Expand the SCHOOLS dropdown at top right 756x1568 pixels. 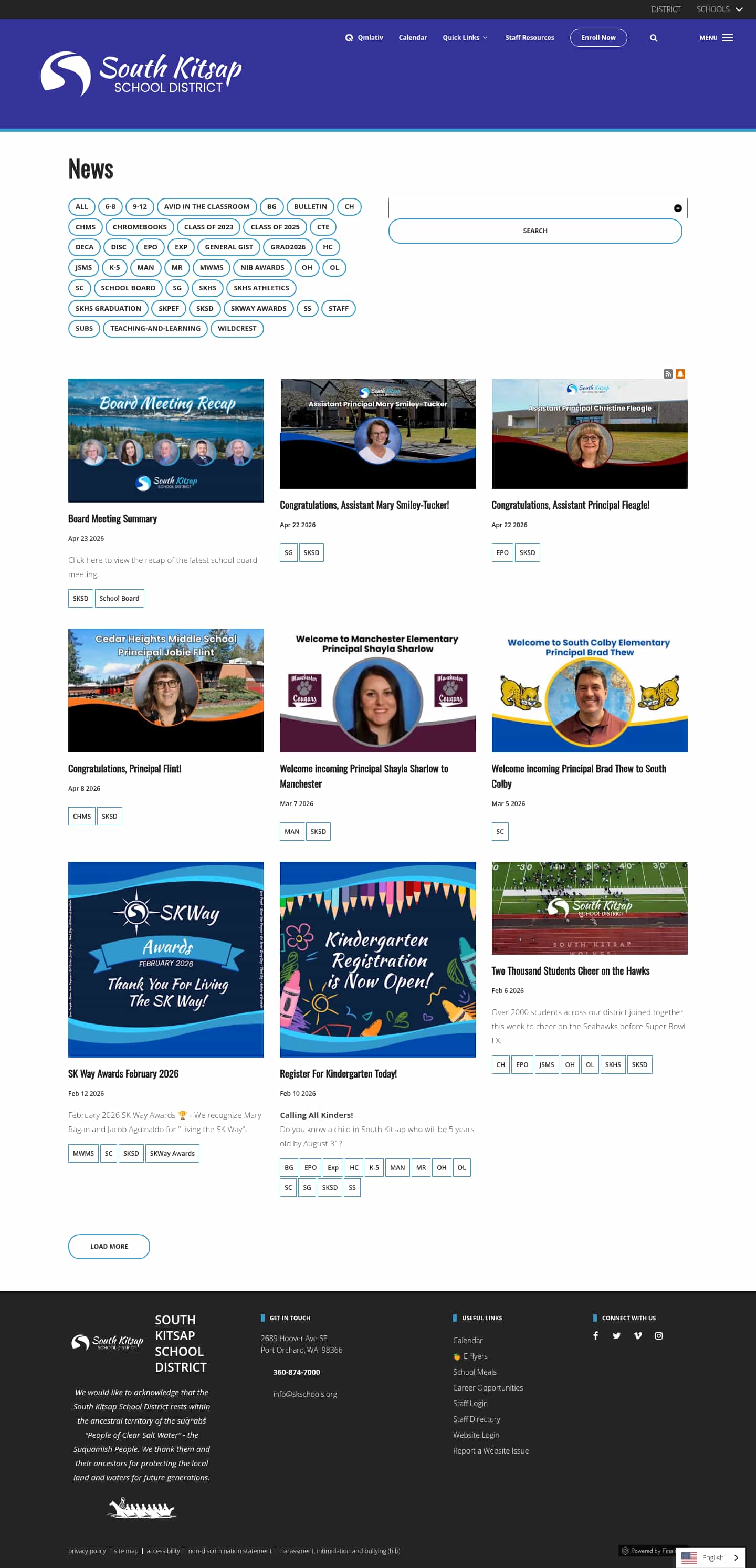[720, 9]
